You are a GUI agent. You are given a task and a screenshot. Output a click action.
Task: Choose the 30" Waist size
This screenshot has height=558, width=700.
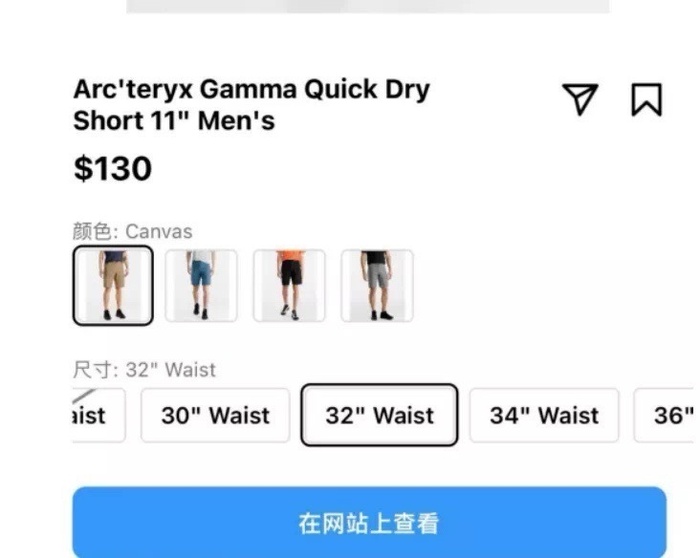point(215,415)
